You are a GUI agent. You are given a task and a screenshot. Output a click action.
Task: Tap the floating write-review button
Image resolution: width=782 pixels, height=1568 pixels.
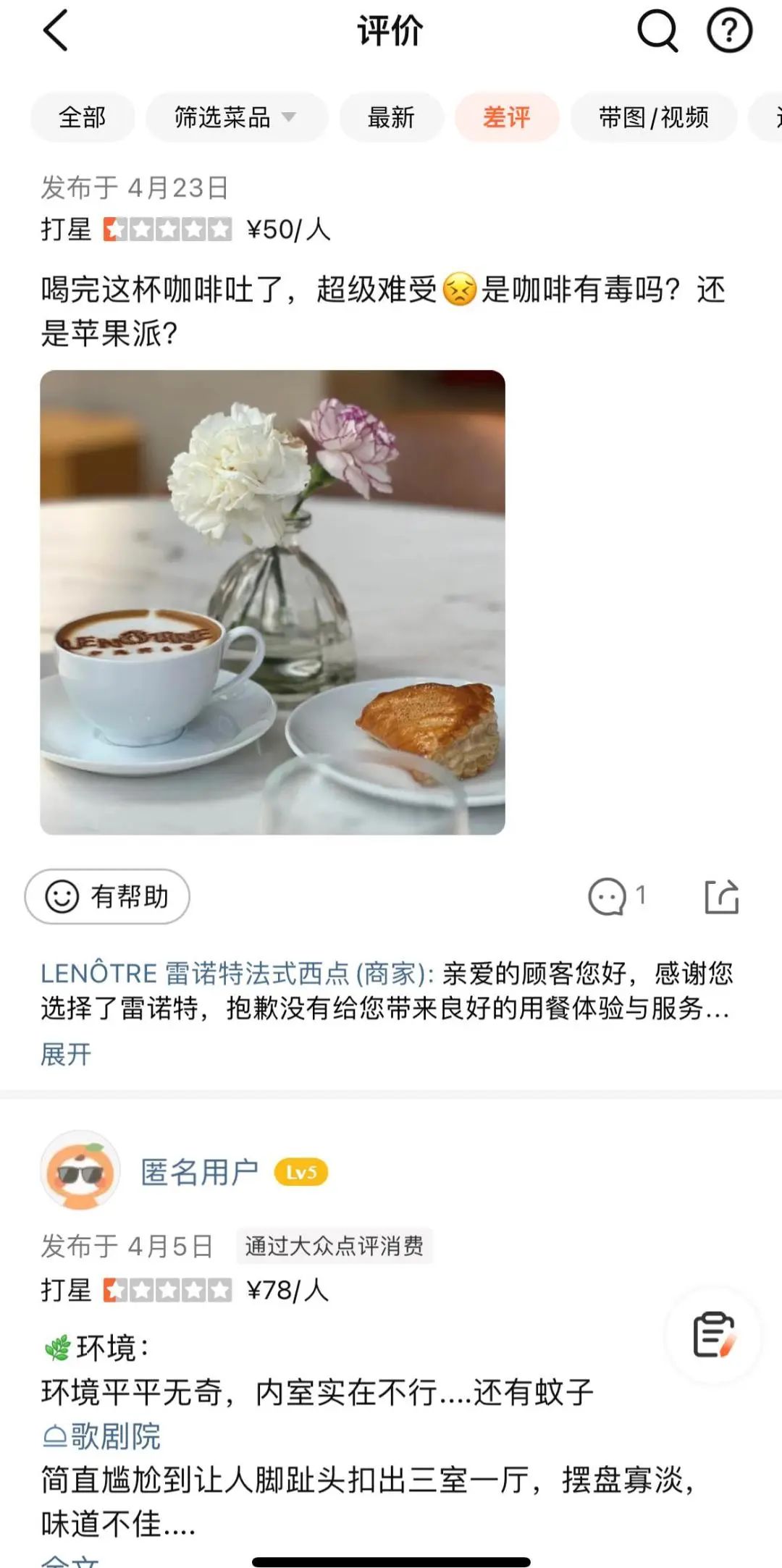click(713, 1335)
